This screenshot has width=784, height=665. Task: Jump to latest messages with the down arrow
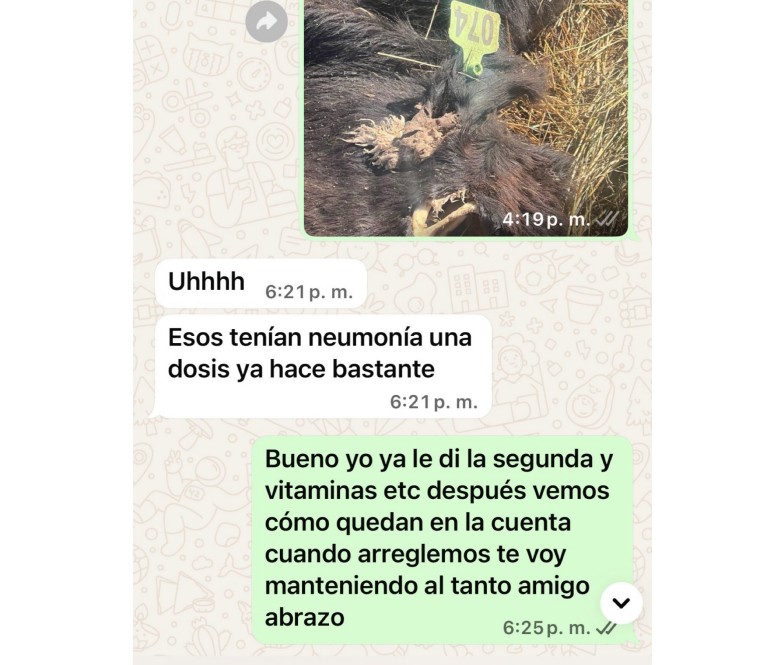point(621,603)
